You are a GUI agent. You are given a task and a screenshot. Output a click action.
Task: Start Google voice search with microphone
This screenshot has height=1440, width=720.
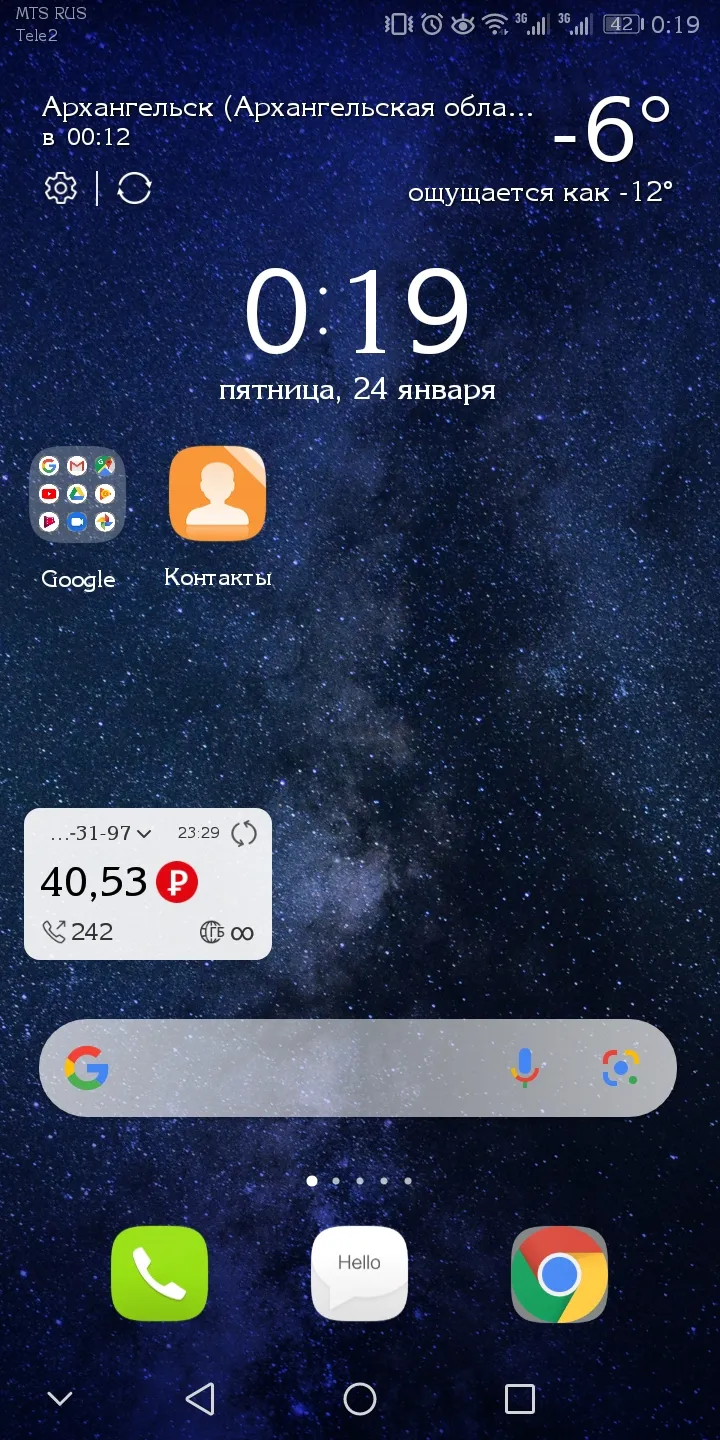click(x=524, y=1068)
